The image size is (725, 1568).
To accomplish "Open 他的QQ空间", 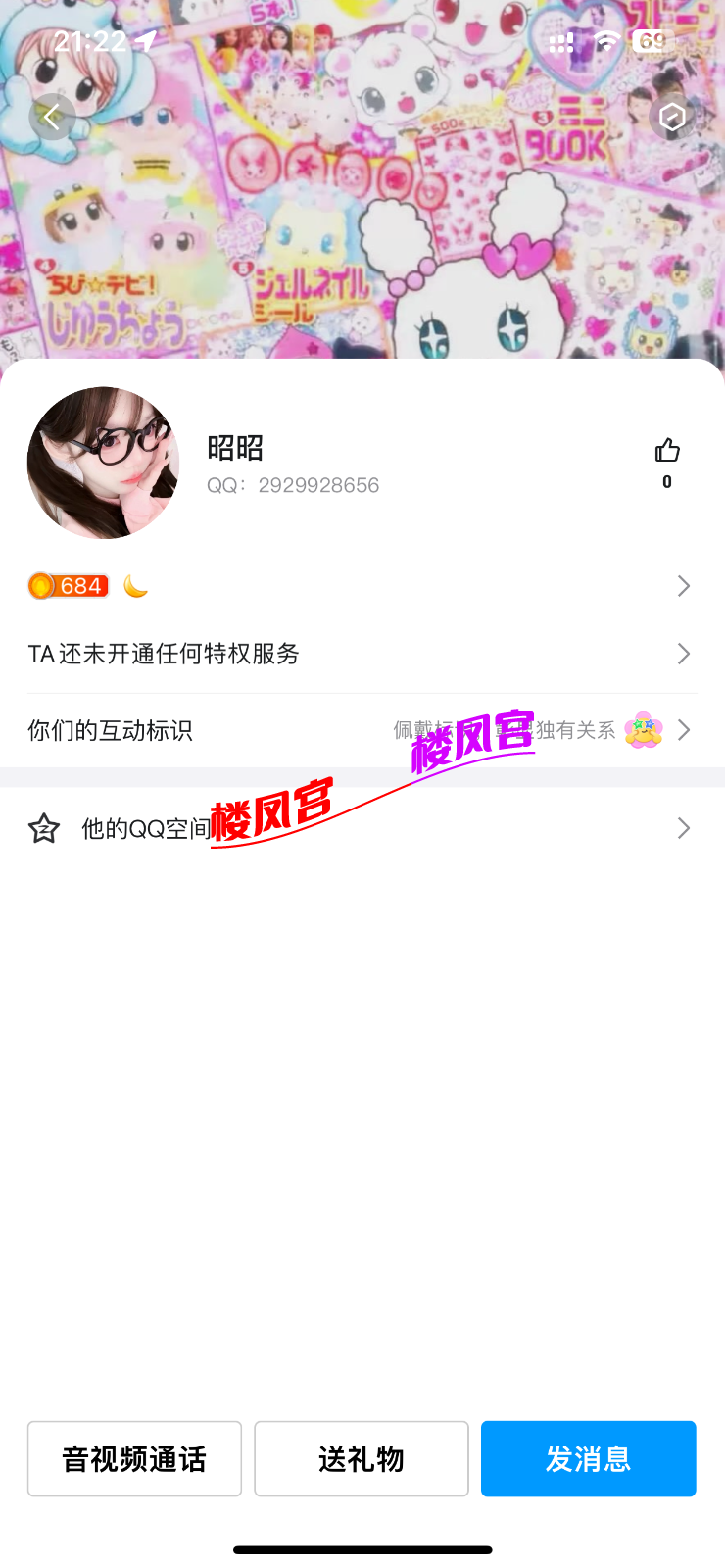I will (361, 829).
